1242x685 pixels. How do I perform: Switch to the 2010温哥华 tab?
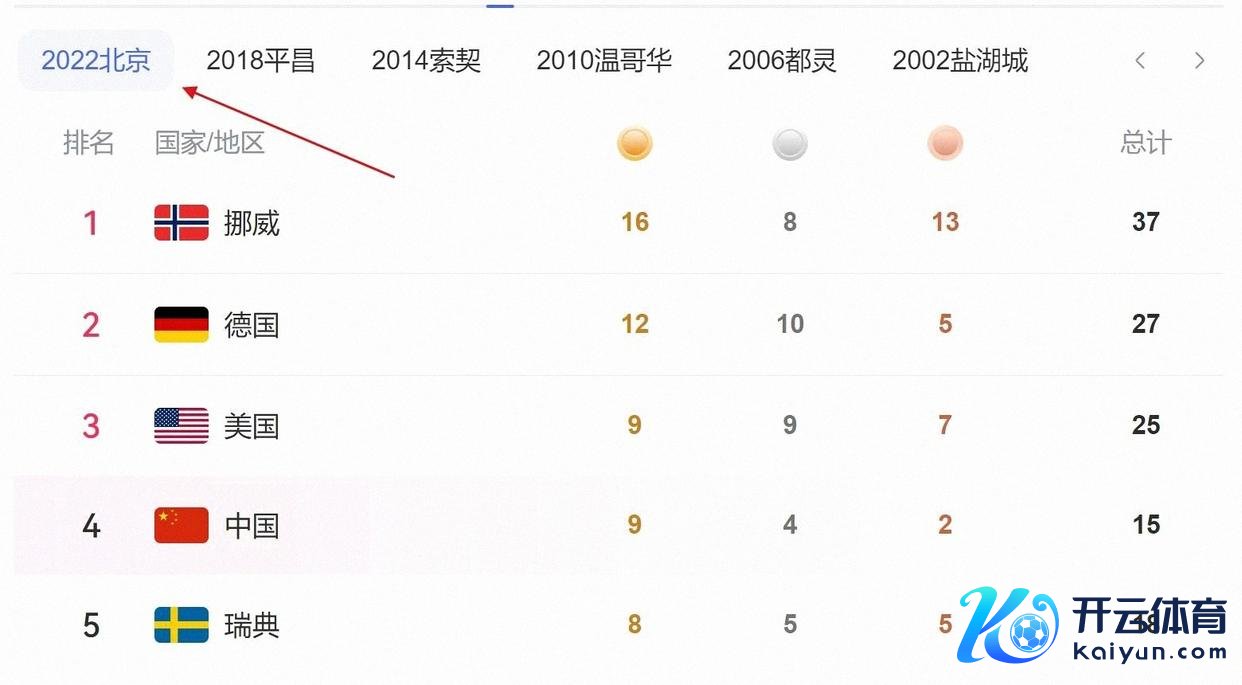tap(604, 61)
